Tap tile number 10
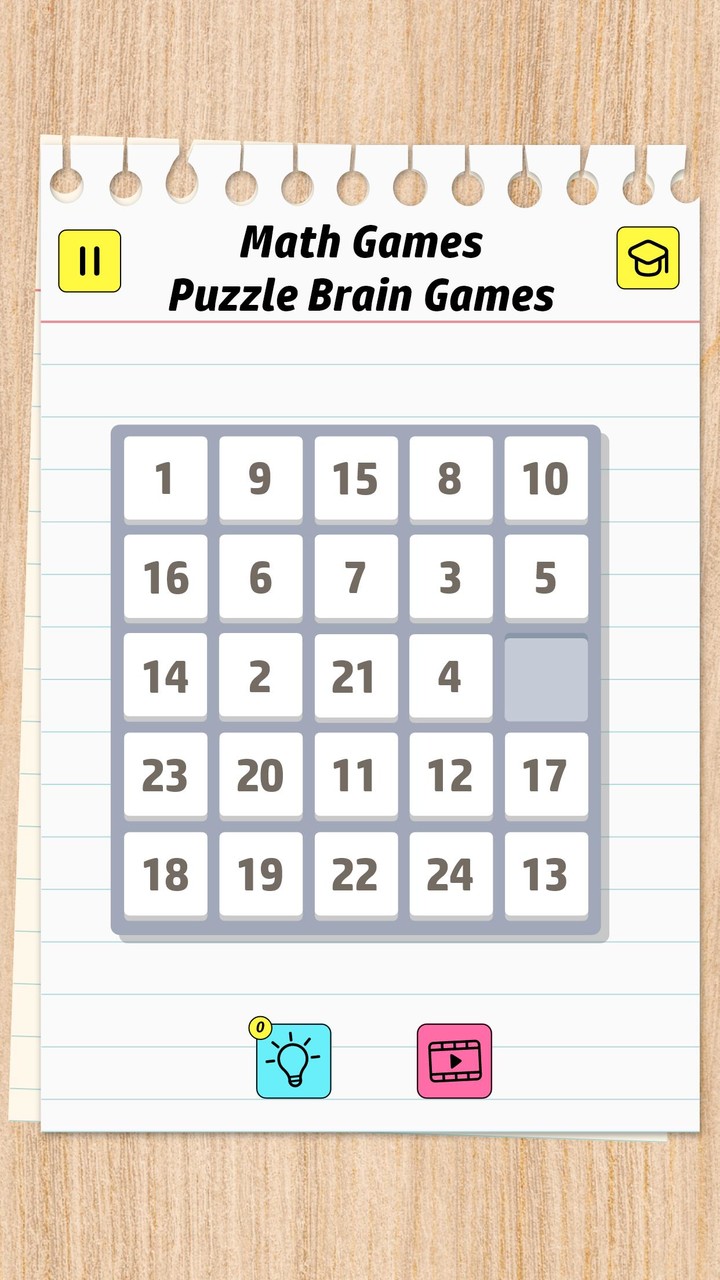The image size is (720, 1280). coord(546,478)
